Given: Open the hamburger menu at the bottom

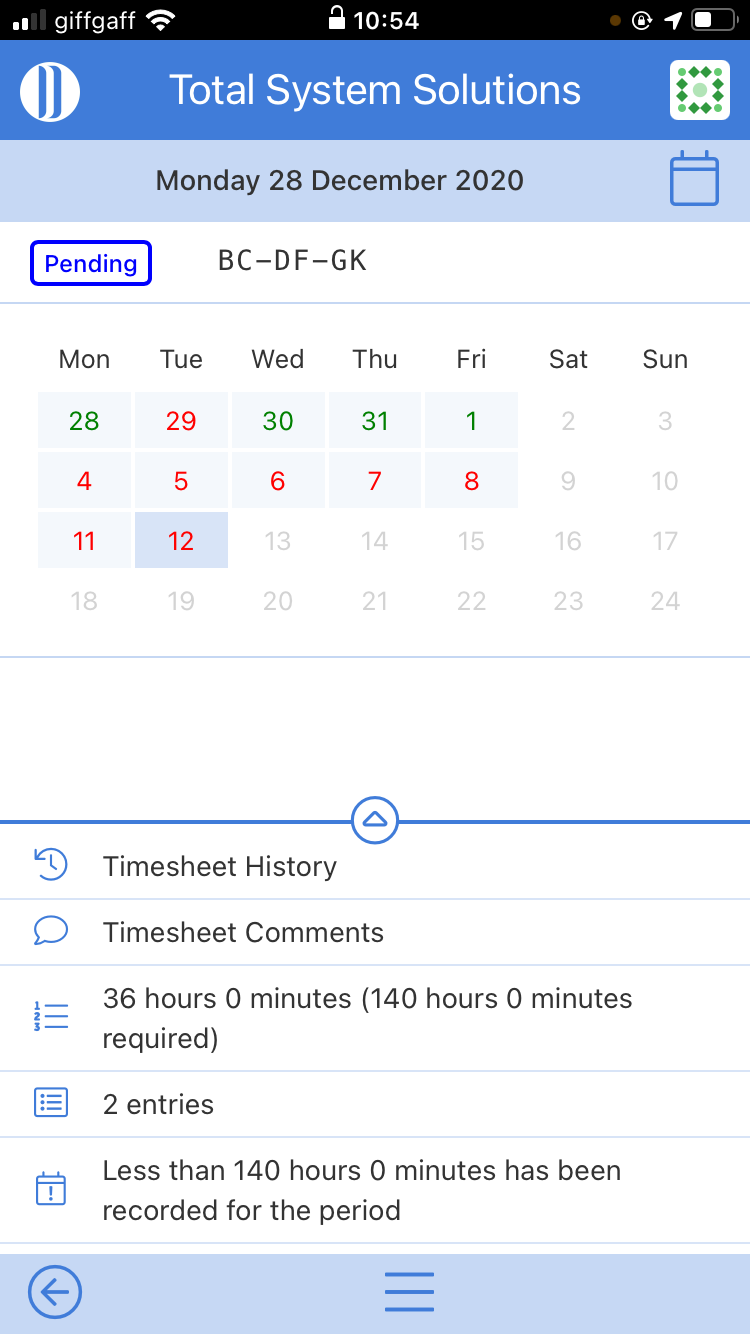Looking at the screenshot, I should click(410, 1292).
